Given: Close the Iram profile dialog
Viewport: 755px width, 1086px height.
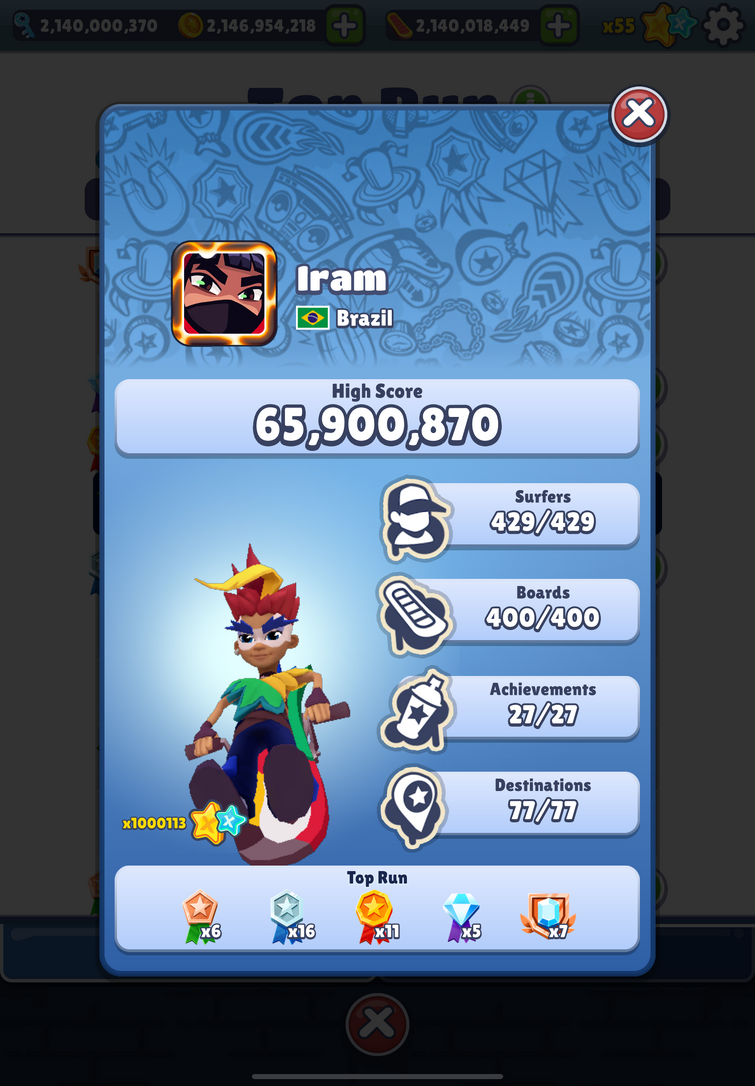Looking at the screenshot, I should click(639, 115).
